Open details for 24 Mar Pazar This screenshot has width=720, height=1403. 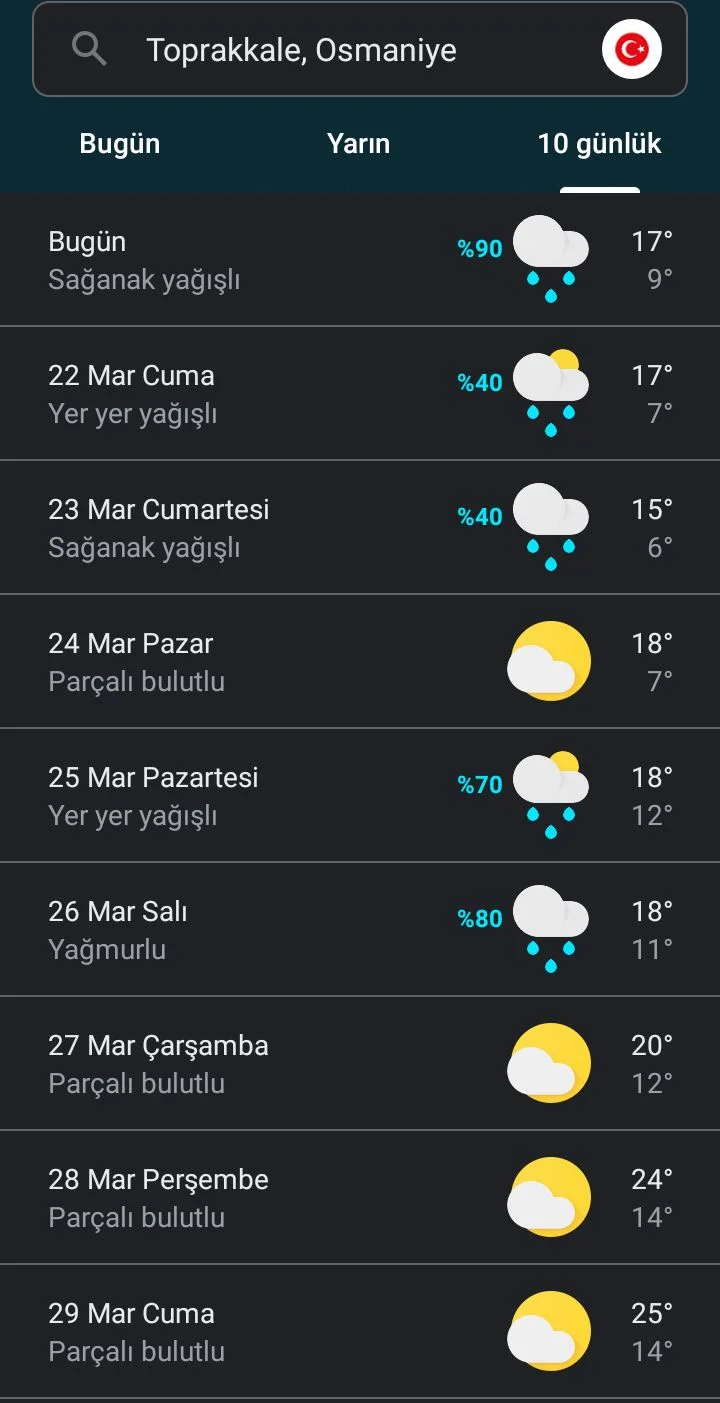click(x=250, y=660)
